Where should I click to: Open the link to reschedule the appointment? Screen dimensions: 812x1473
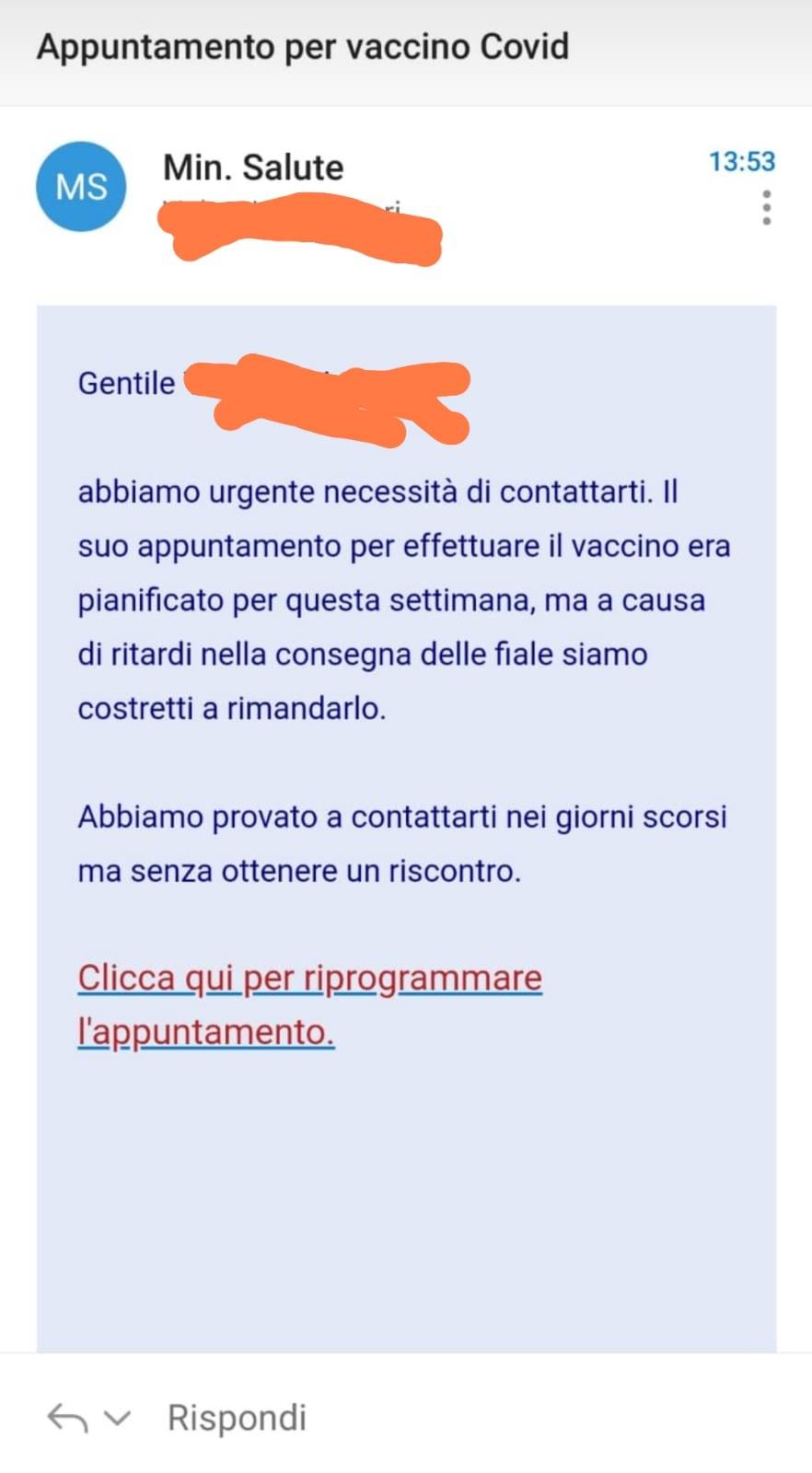[x=309, y=1004]
